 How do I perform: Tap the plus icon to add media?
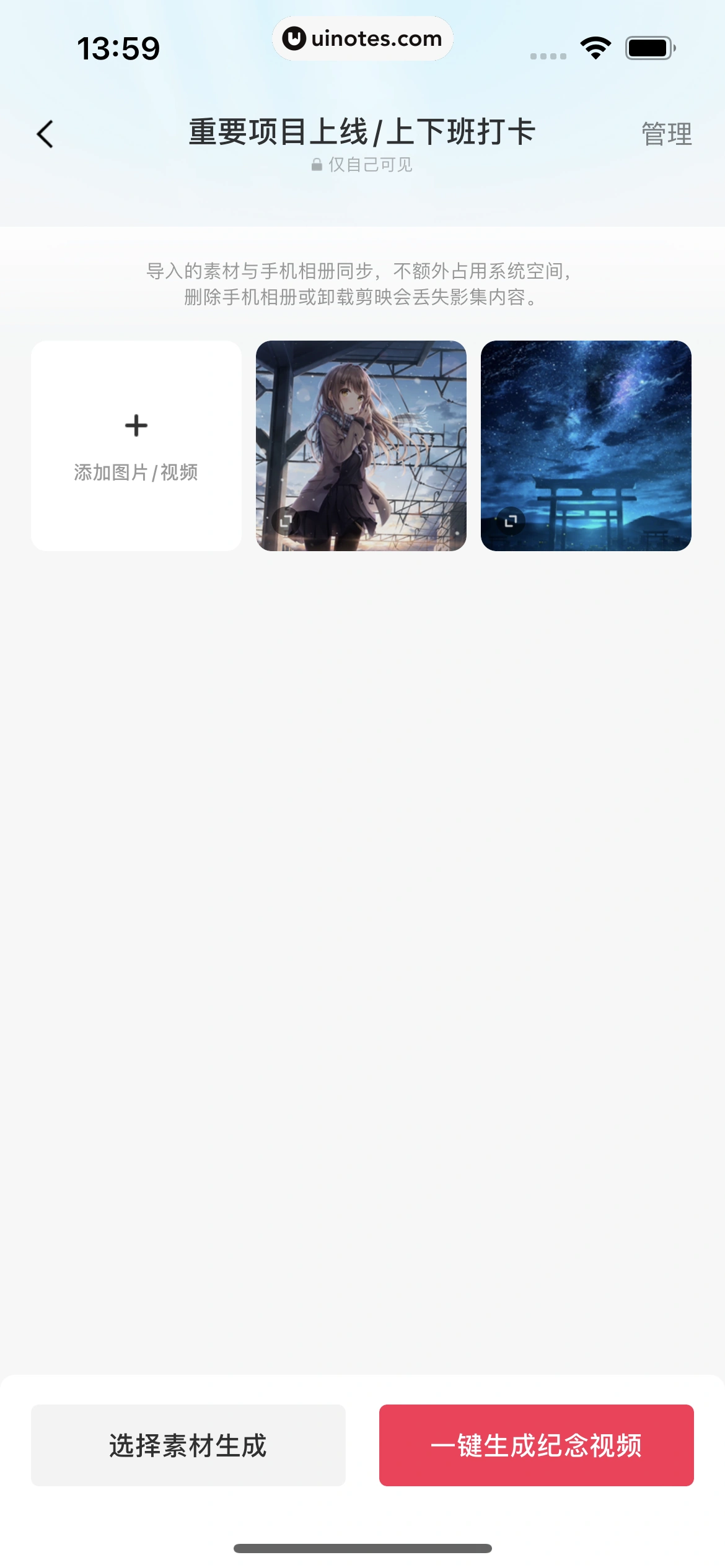136,425
